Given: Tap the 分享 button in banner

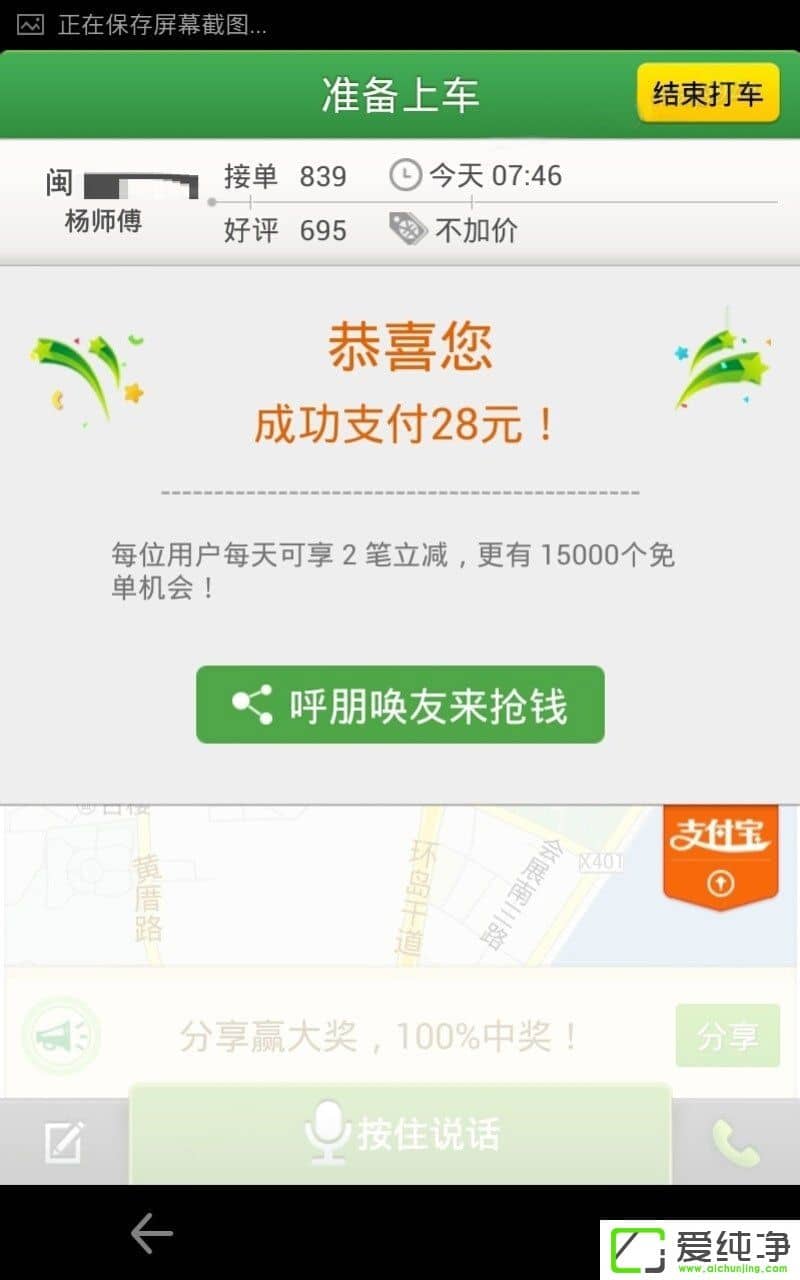Looking at the screenshot, I should pos(727,1036).
